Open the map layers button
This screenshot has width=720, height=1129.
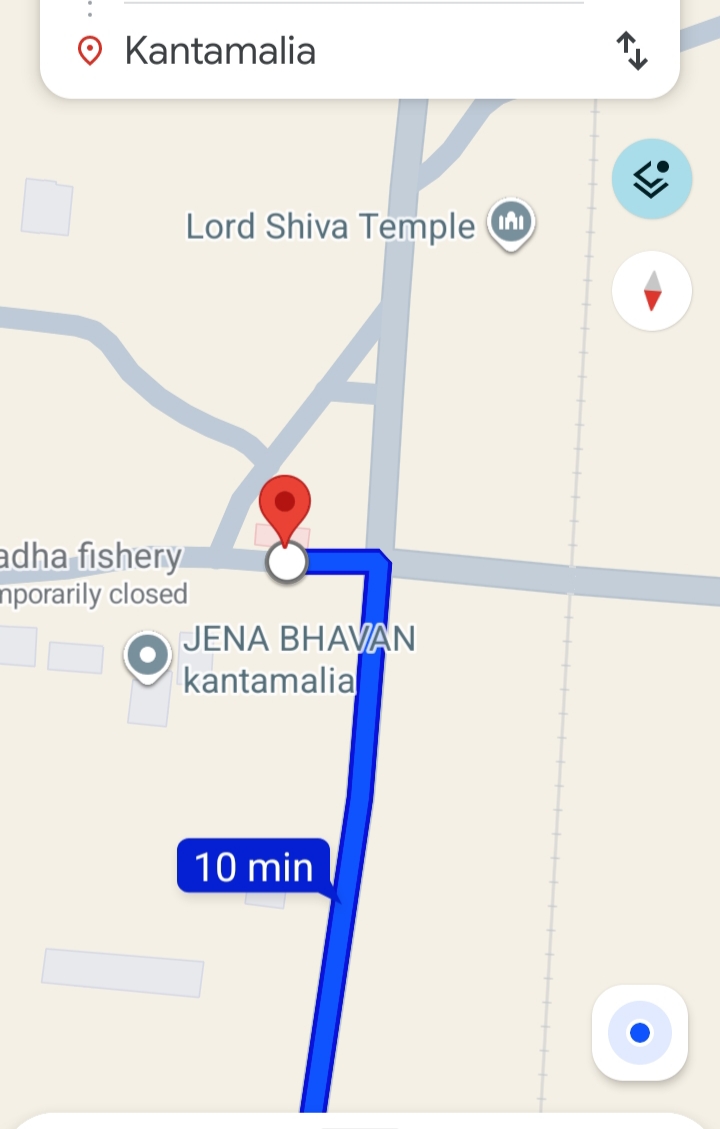[x=651, y=179]
